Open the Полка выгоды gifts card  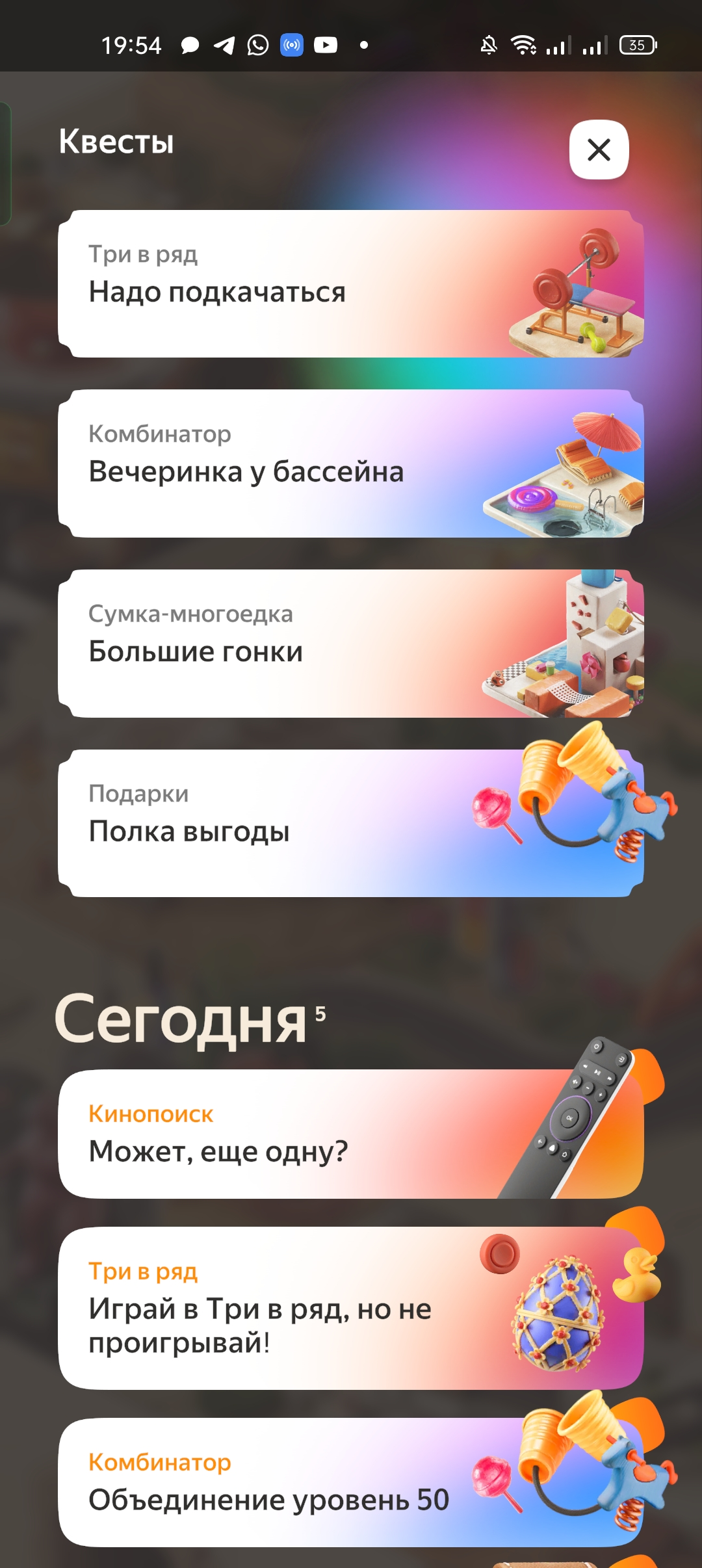(x=351, y=823)
